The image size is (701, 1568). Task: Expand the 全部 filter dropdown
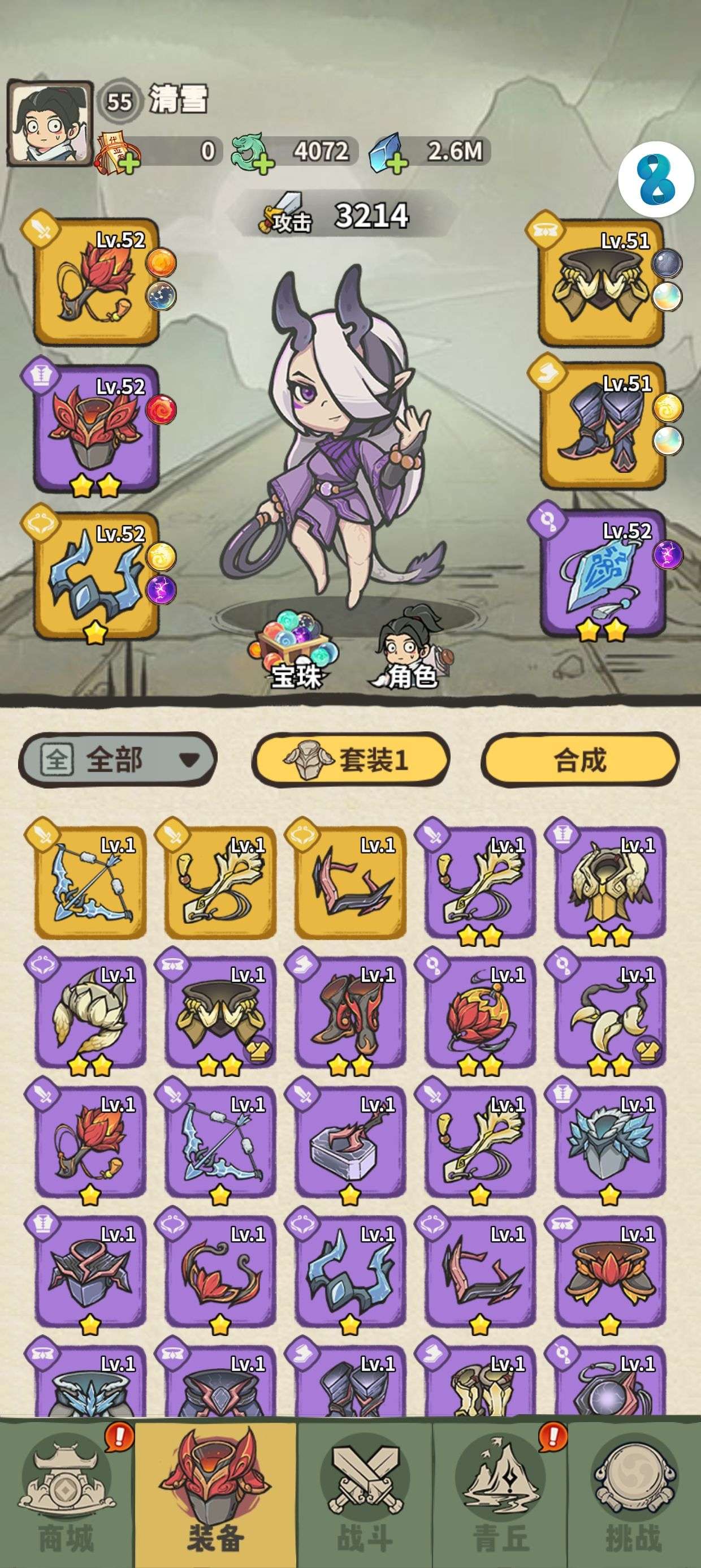118,759
